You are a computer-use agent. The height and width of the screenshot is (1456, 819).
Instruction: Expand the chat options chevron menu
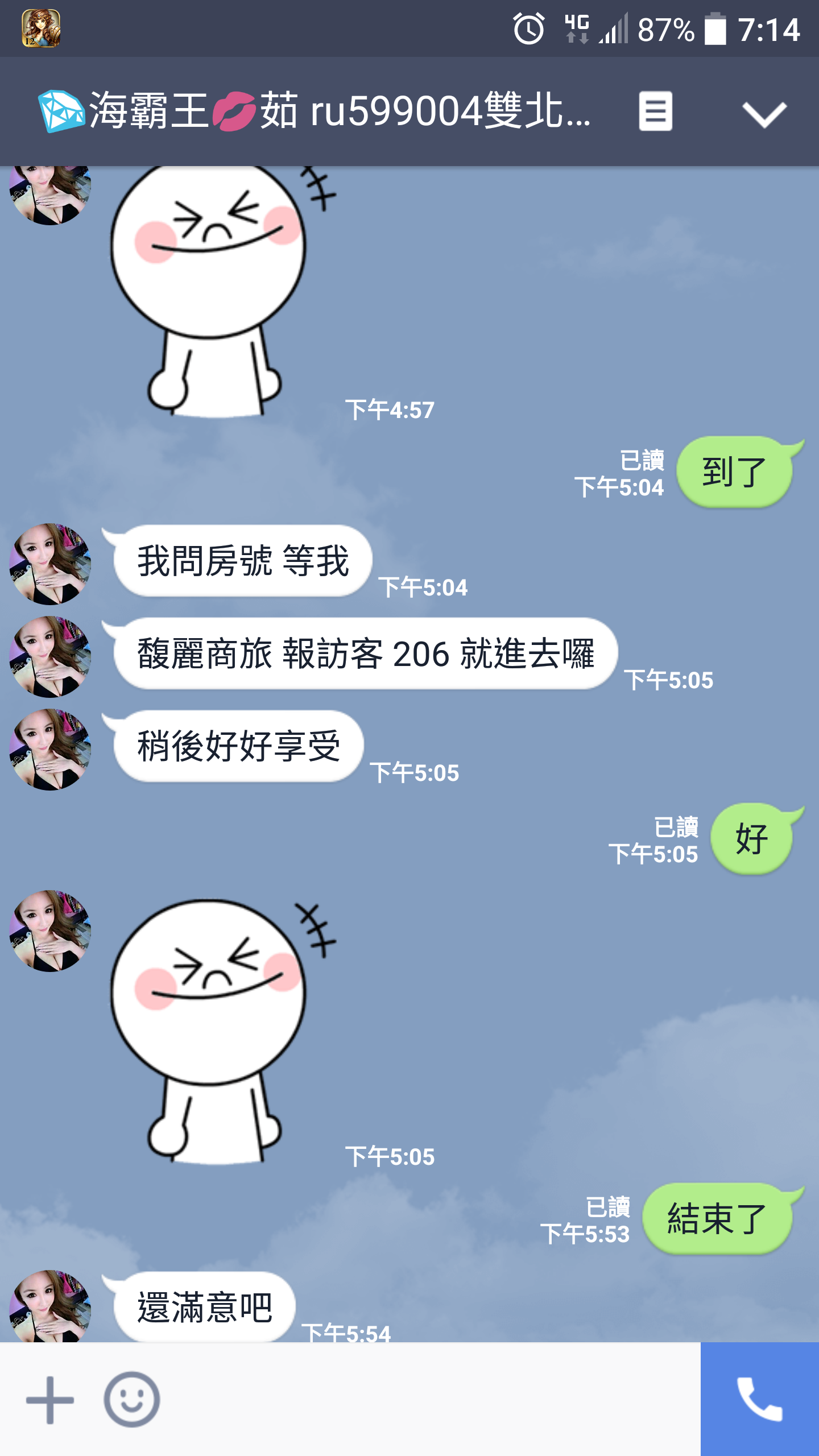pyautogui.click(x=764, y=113)
